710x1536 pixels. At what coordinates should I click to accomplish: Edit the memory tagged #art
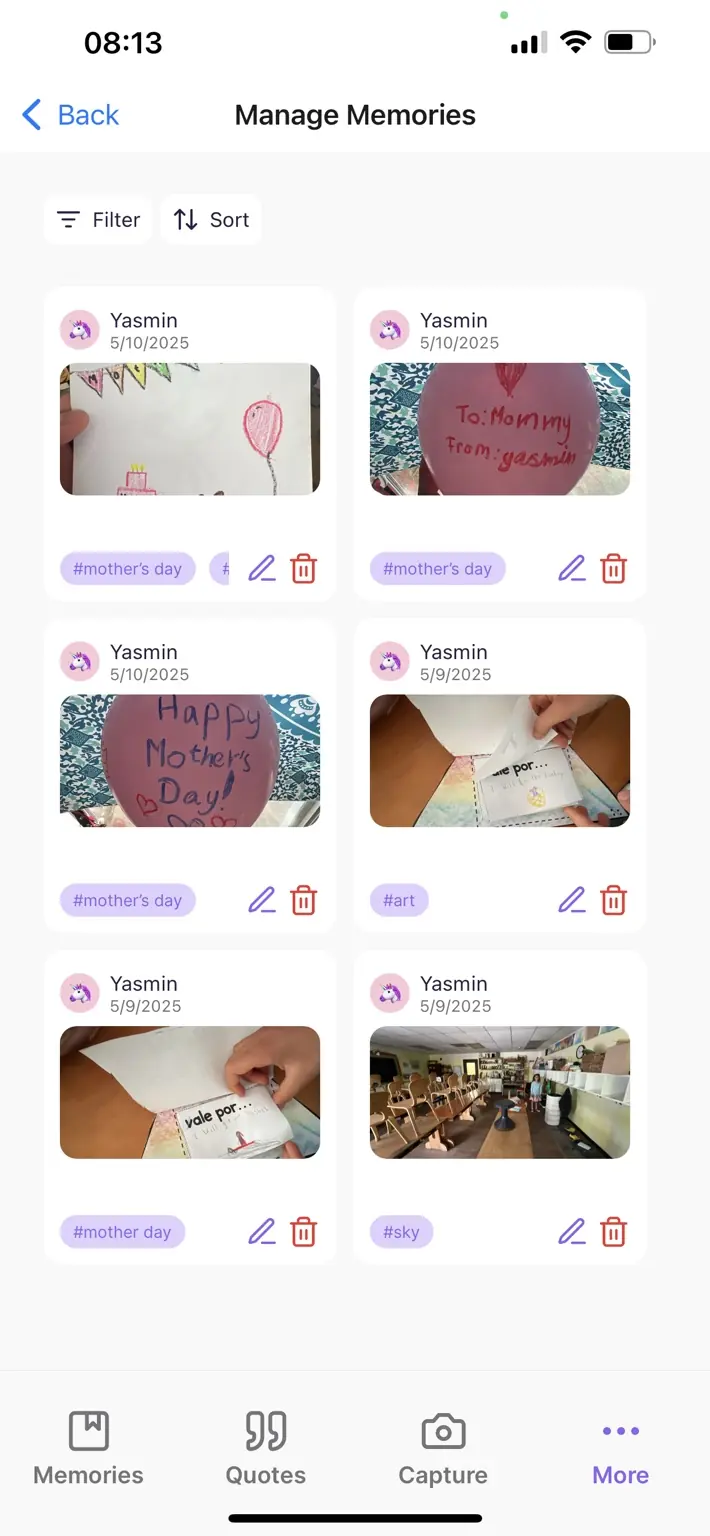click(572, 901)
